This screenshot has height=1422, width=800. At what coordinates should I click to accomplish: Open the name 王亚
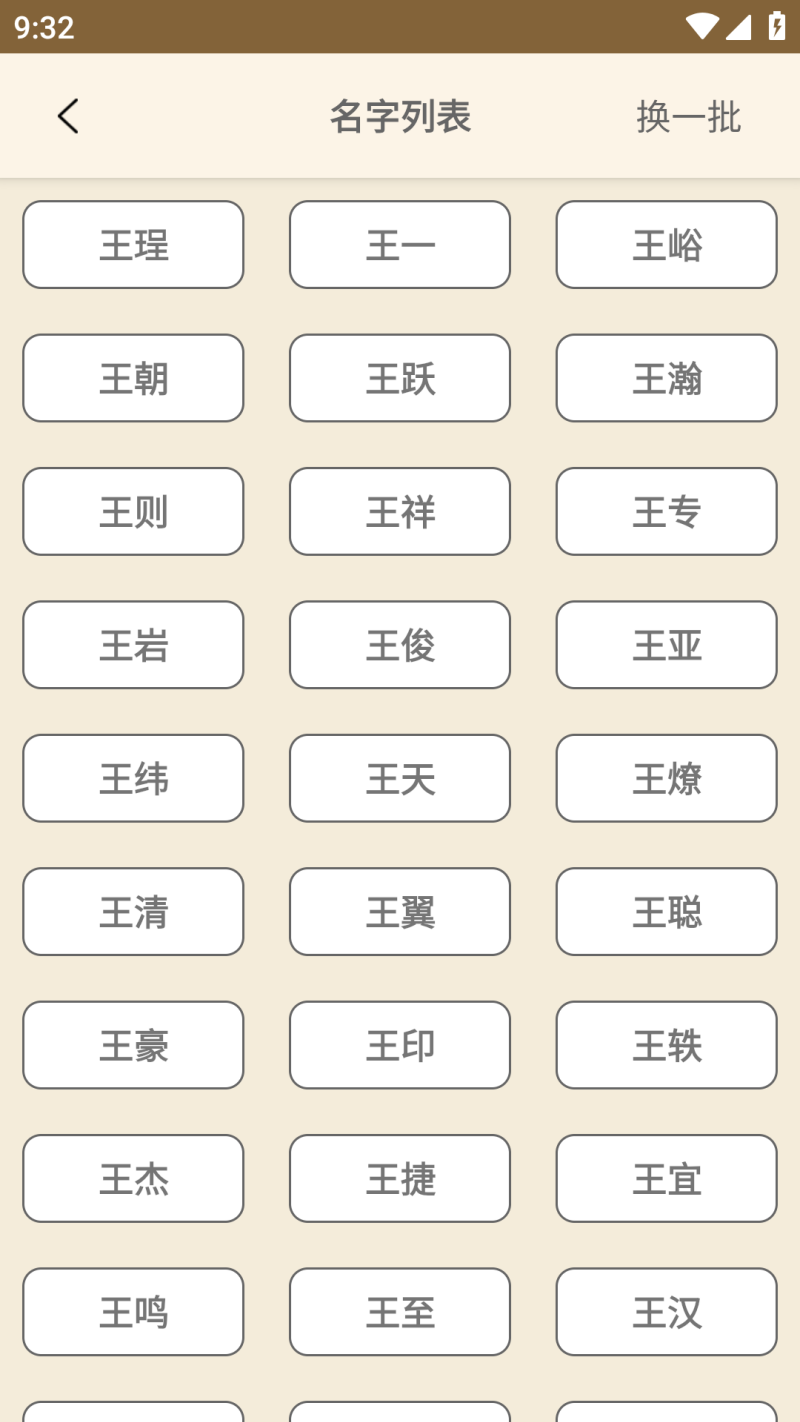point(666,645)
